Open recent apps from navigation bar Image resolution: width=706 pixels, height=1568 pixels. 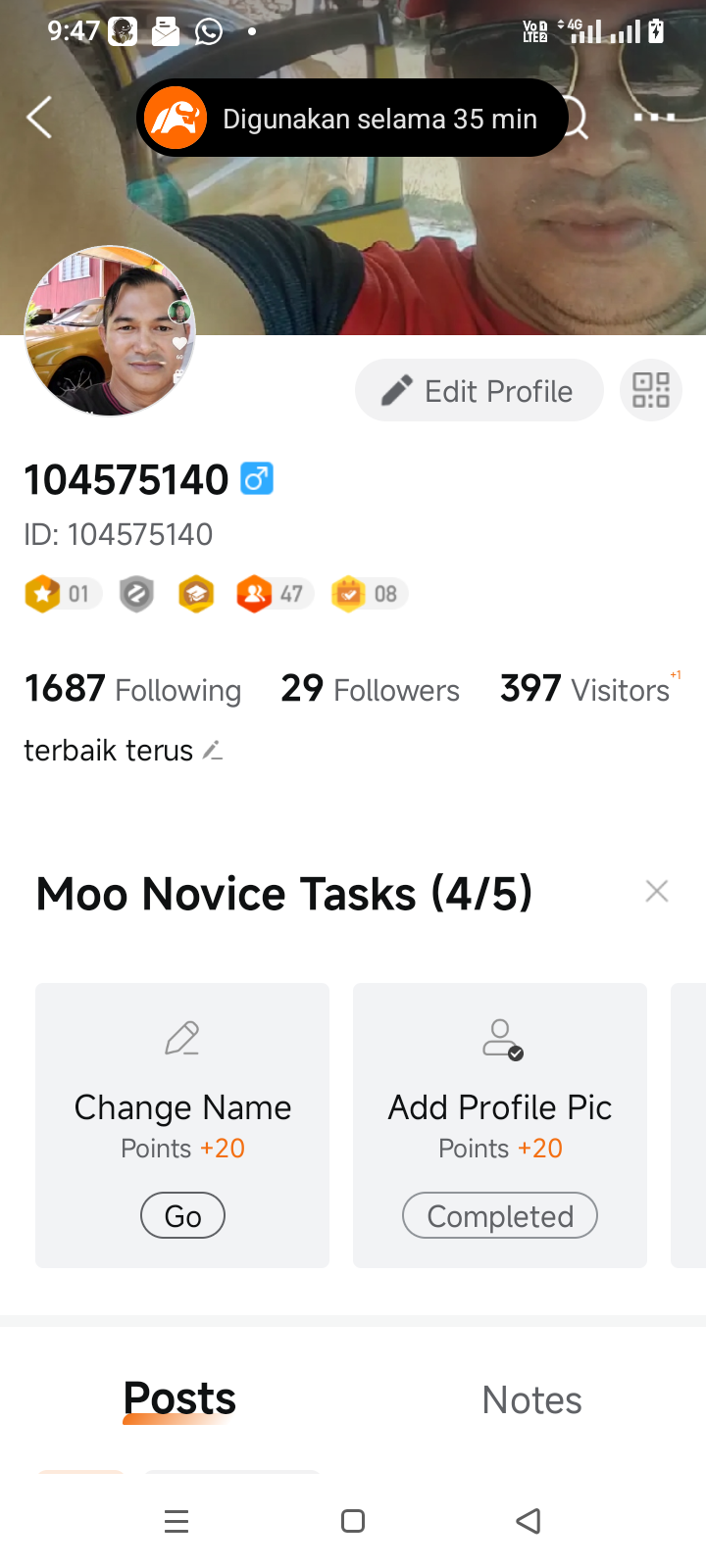(176, 1521)
